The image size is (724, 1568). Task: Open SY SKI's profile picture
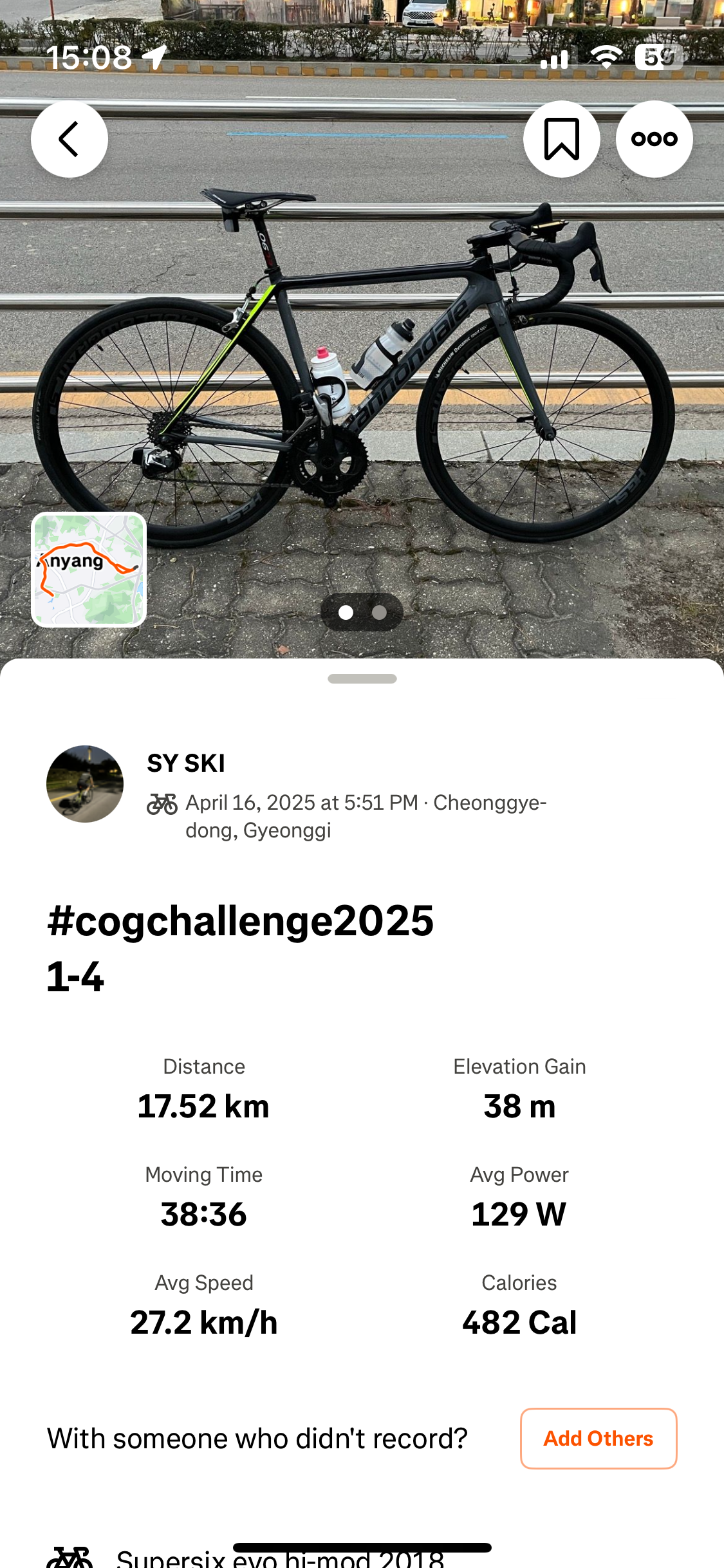85,784
